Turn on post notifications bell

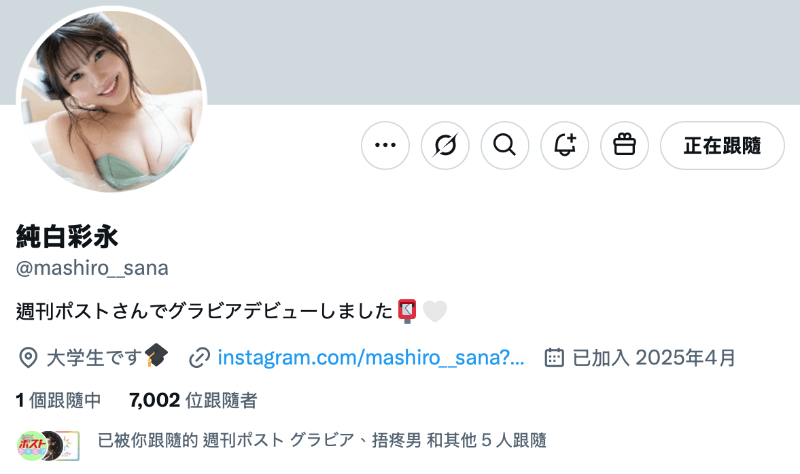pos(565,145)
